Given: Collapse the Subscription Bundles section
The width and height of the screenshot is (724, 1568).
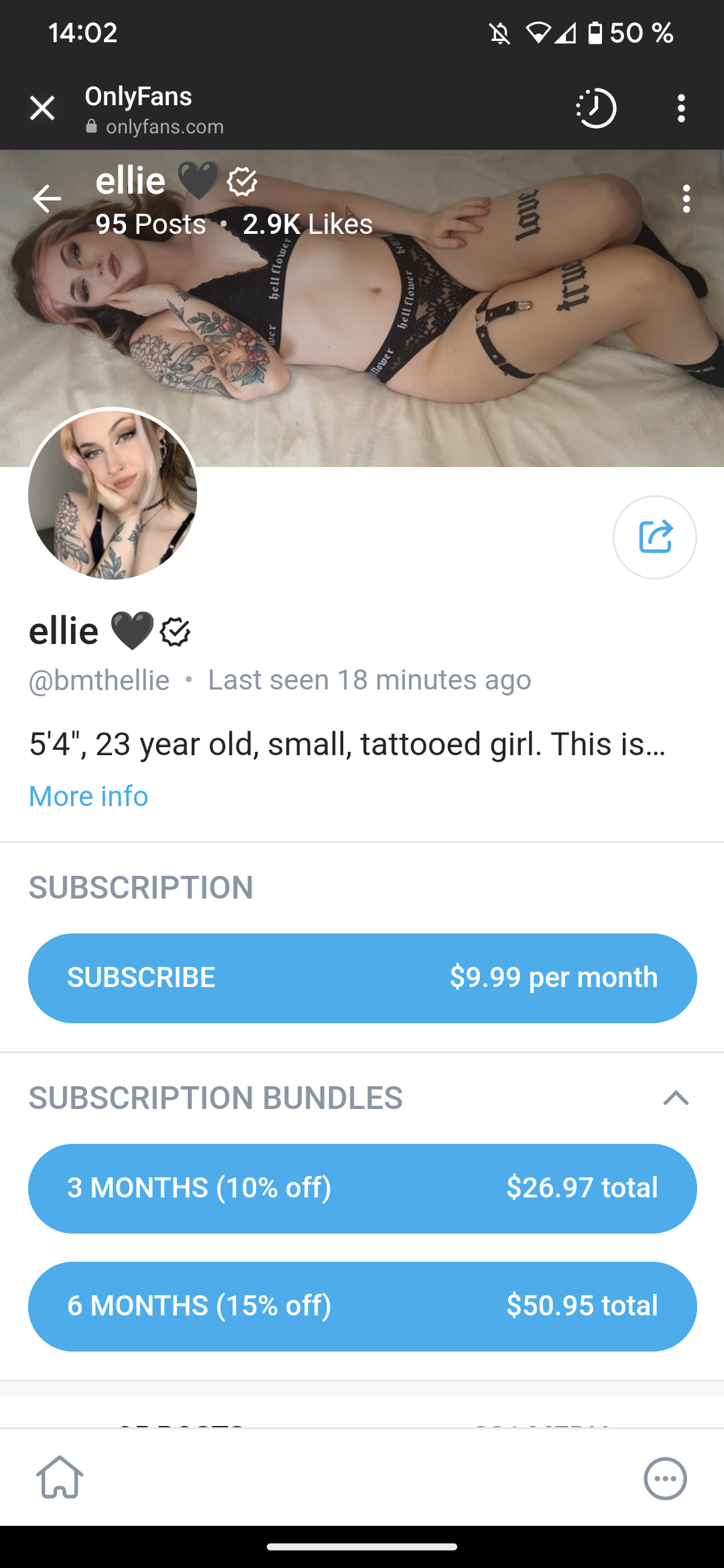Looking at the screenshot, I should (x=676, y=1098).
